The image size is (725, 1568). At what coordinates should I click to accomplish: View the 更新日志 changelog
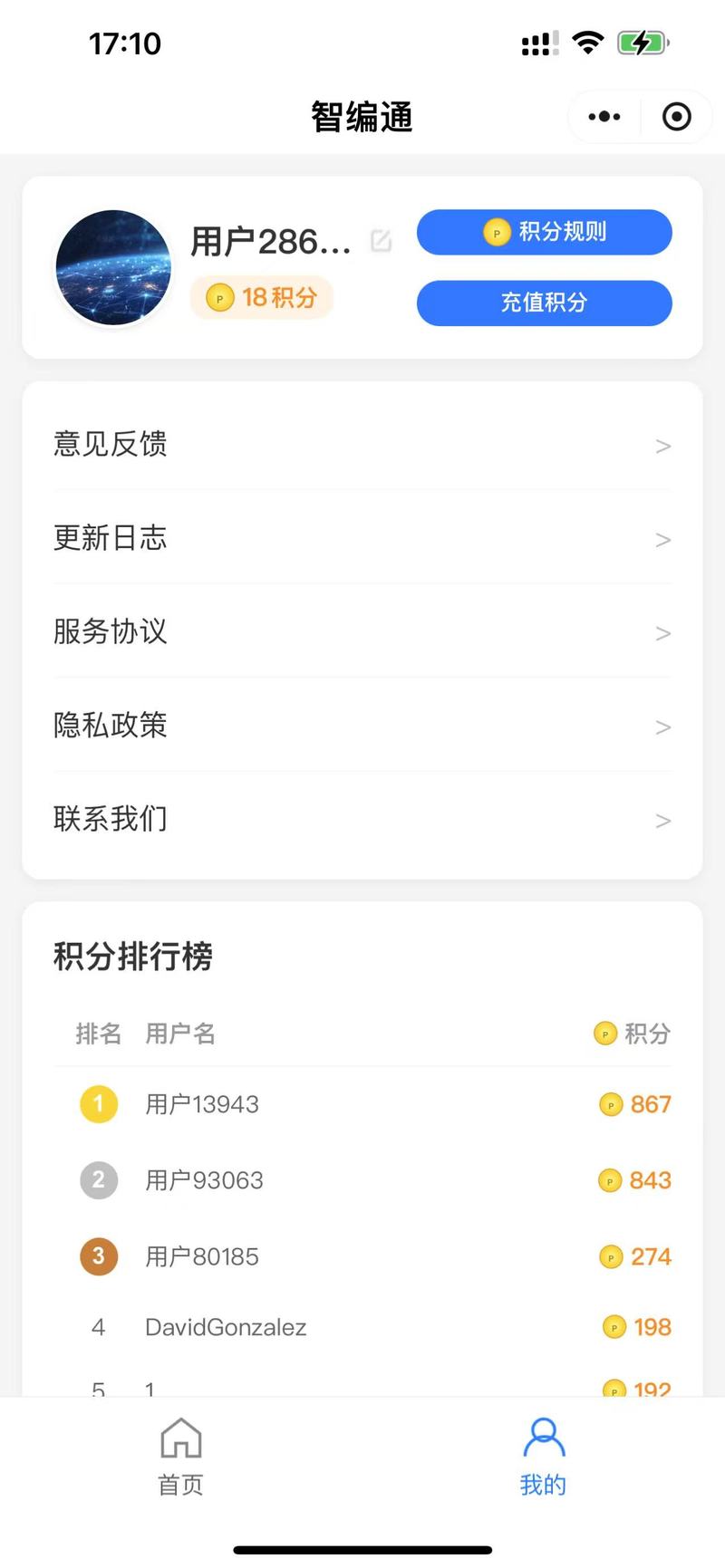(x=362, y=538)
